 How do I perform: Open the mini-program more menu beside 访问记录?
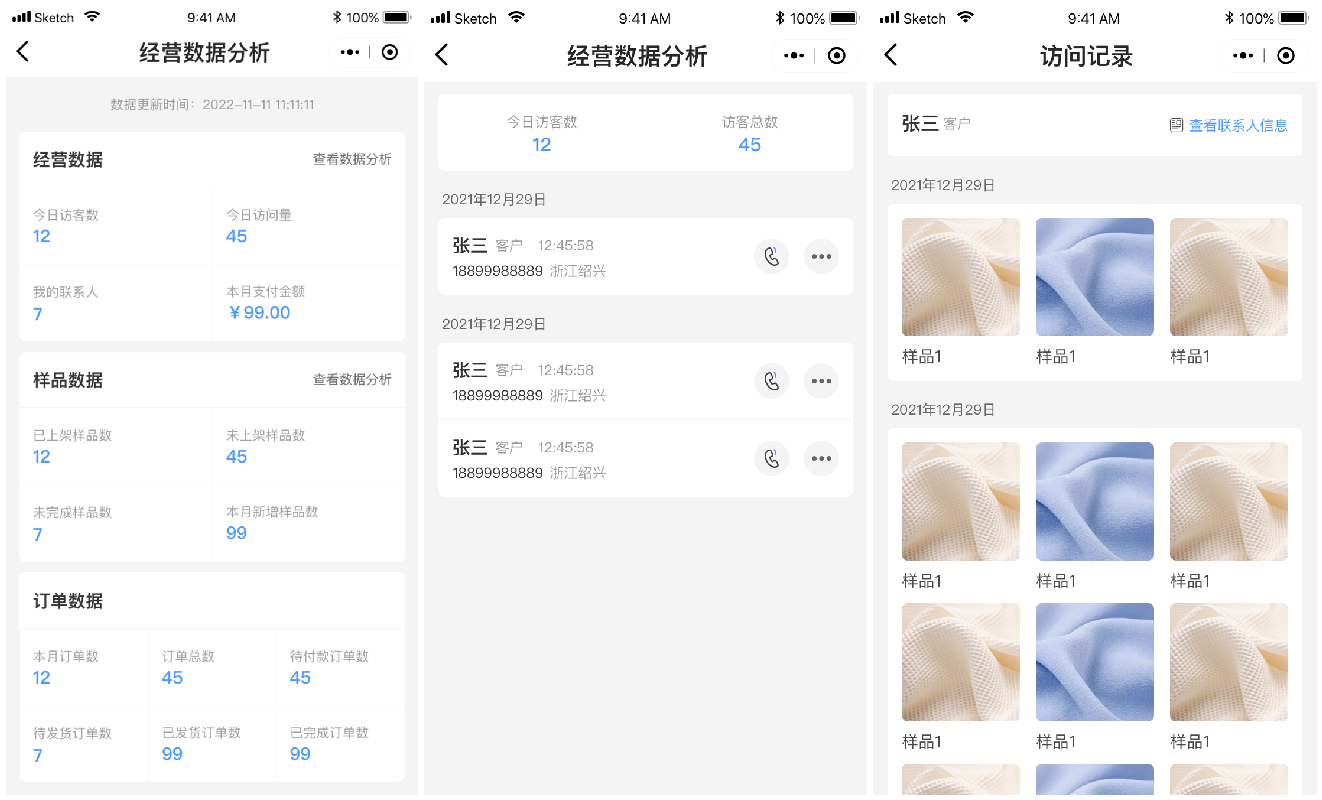(1243, 55)
